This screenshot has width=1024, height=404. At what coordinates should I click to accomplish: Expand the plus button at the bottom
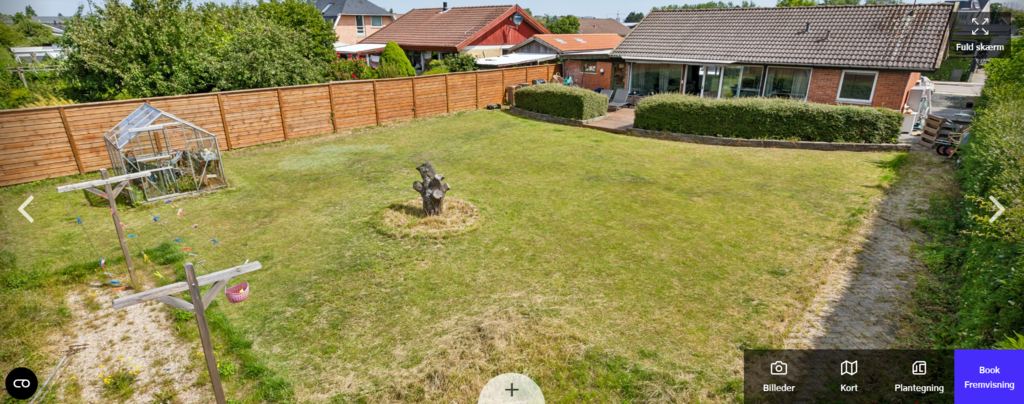point(511,389)
